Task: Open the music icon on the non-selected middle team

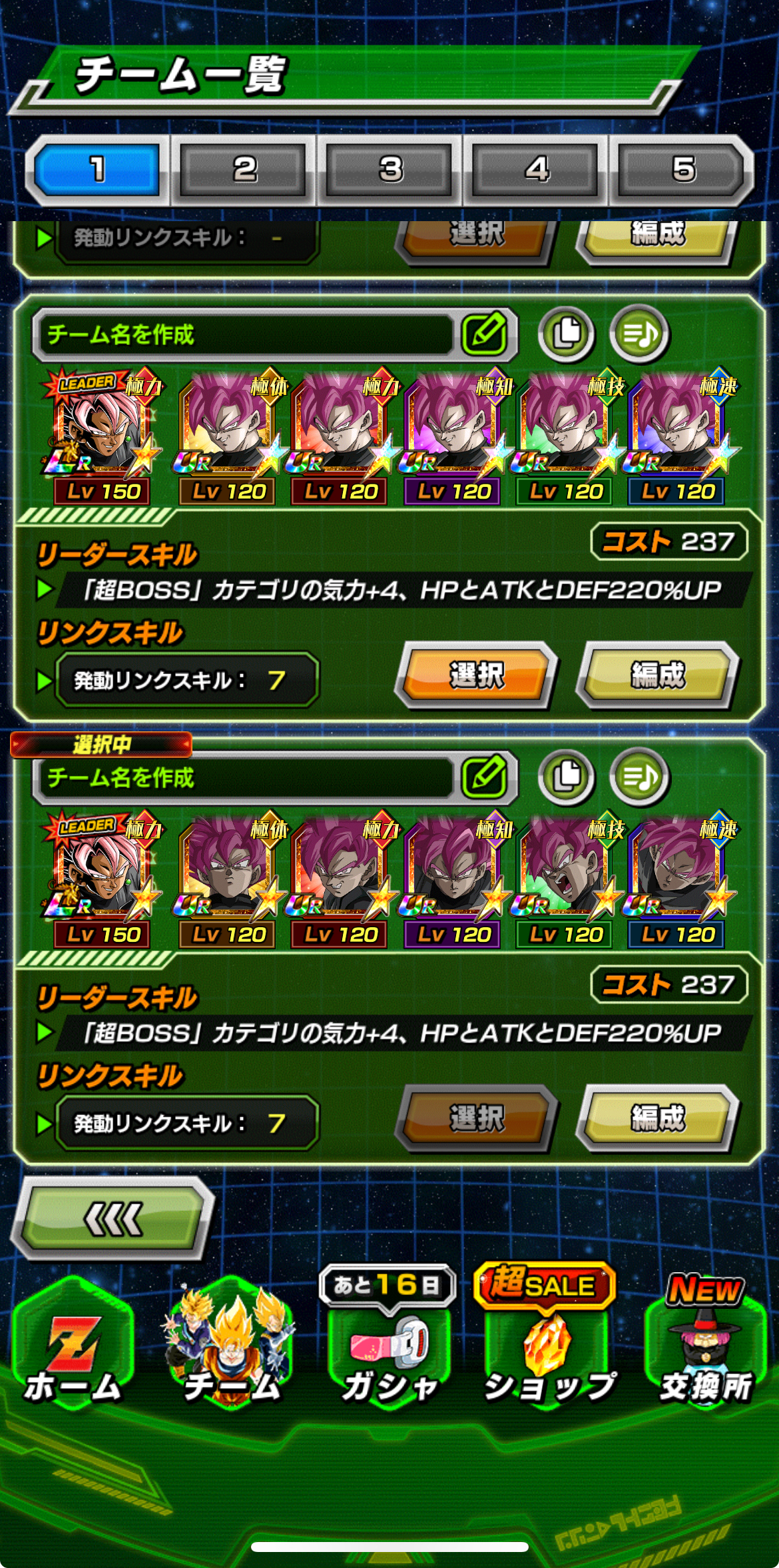Action: (640, 333)
